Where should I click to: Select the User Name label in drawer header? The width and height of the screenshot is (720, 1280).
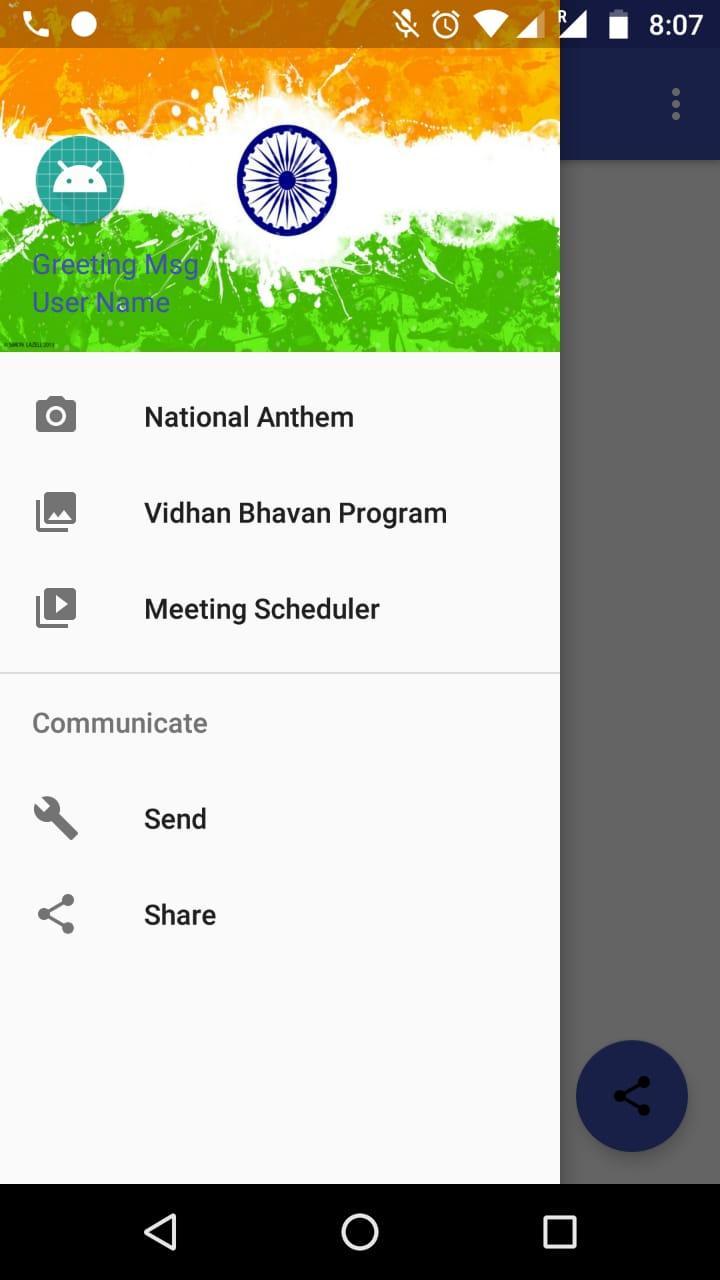(101, 302)
